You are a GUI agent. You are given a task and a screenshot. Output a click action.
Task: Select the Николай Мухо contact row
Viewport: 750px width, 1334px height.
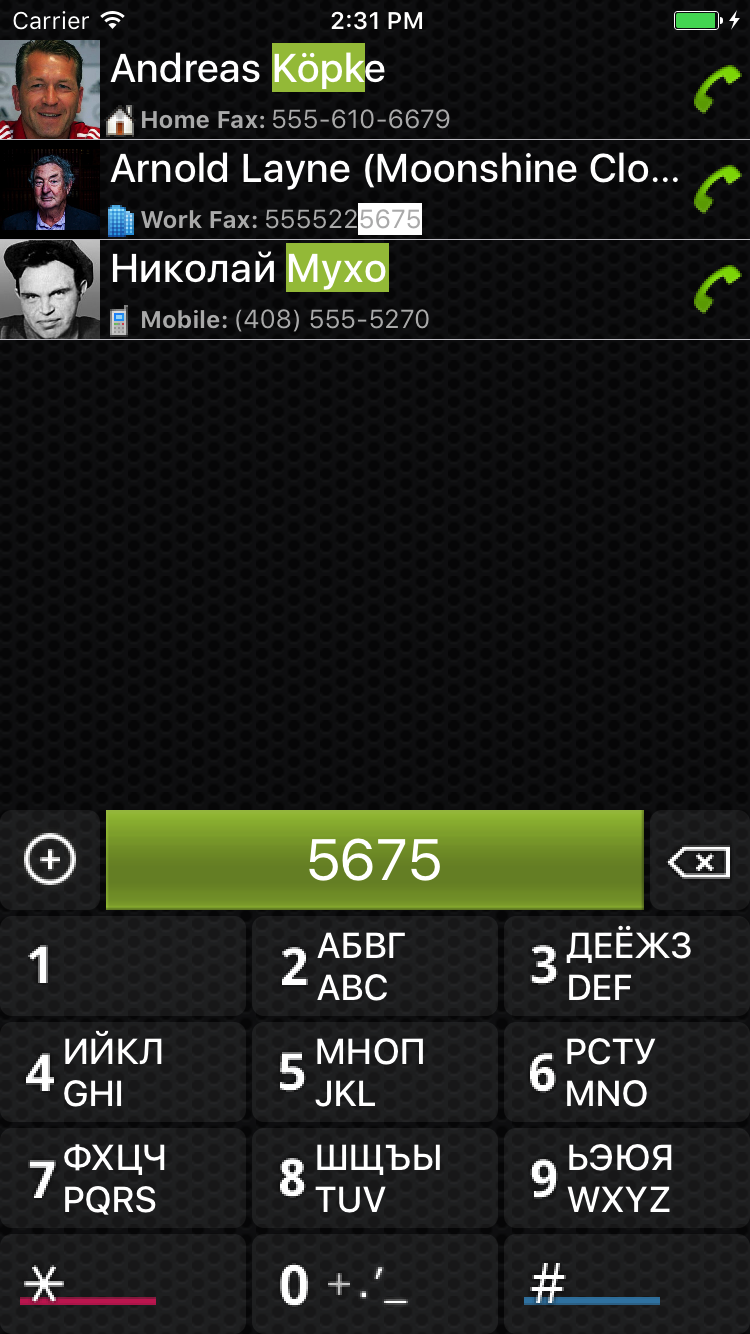(x=350, y=290)
